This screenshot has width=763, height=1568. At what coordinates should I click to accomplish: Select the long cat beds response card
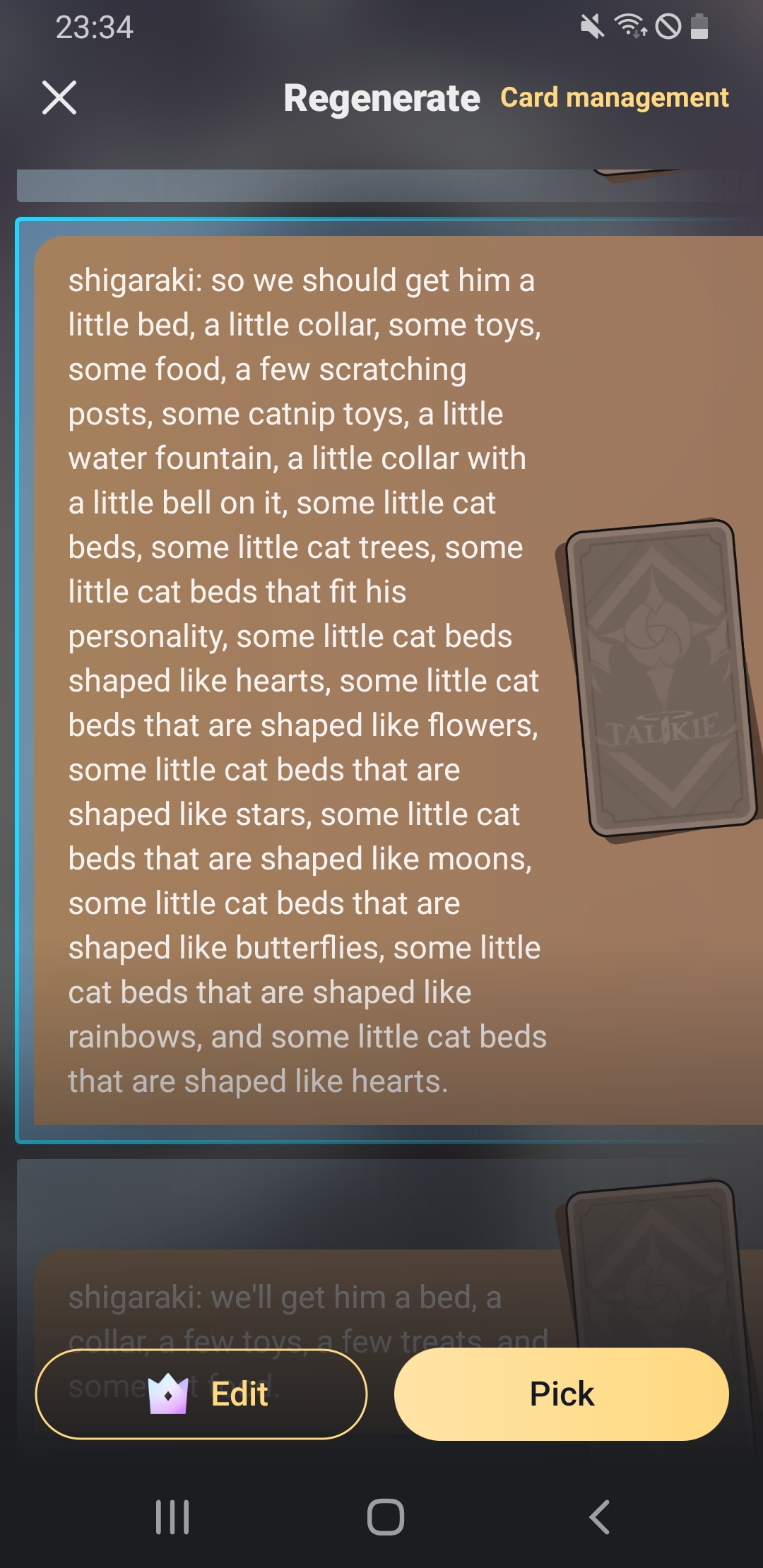tap(307, 680)
